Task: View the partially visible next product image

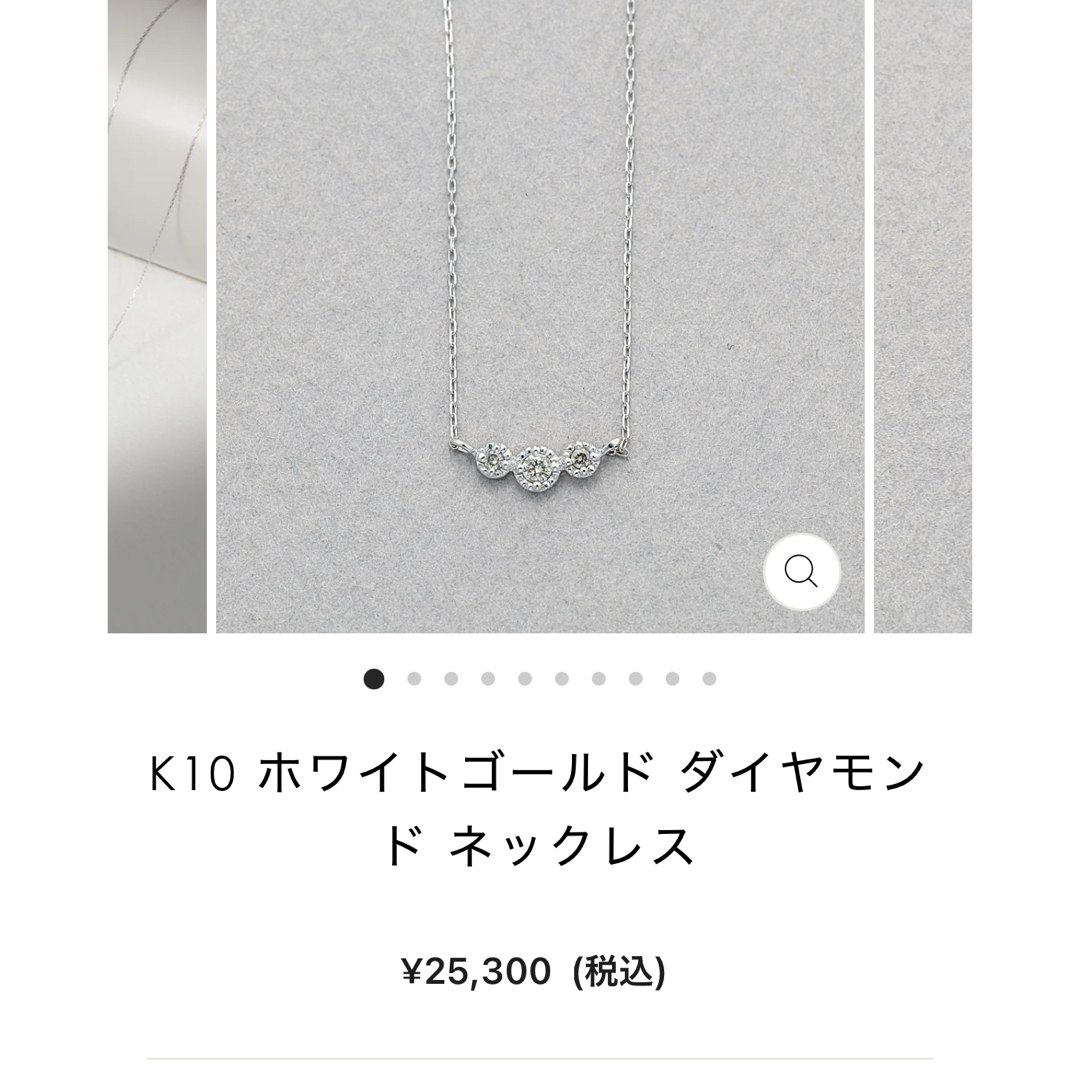Action: click(922, 316)
